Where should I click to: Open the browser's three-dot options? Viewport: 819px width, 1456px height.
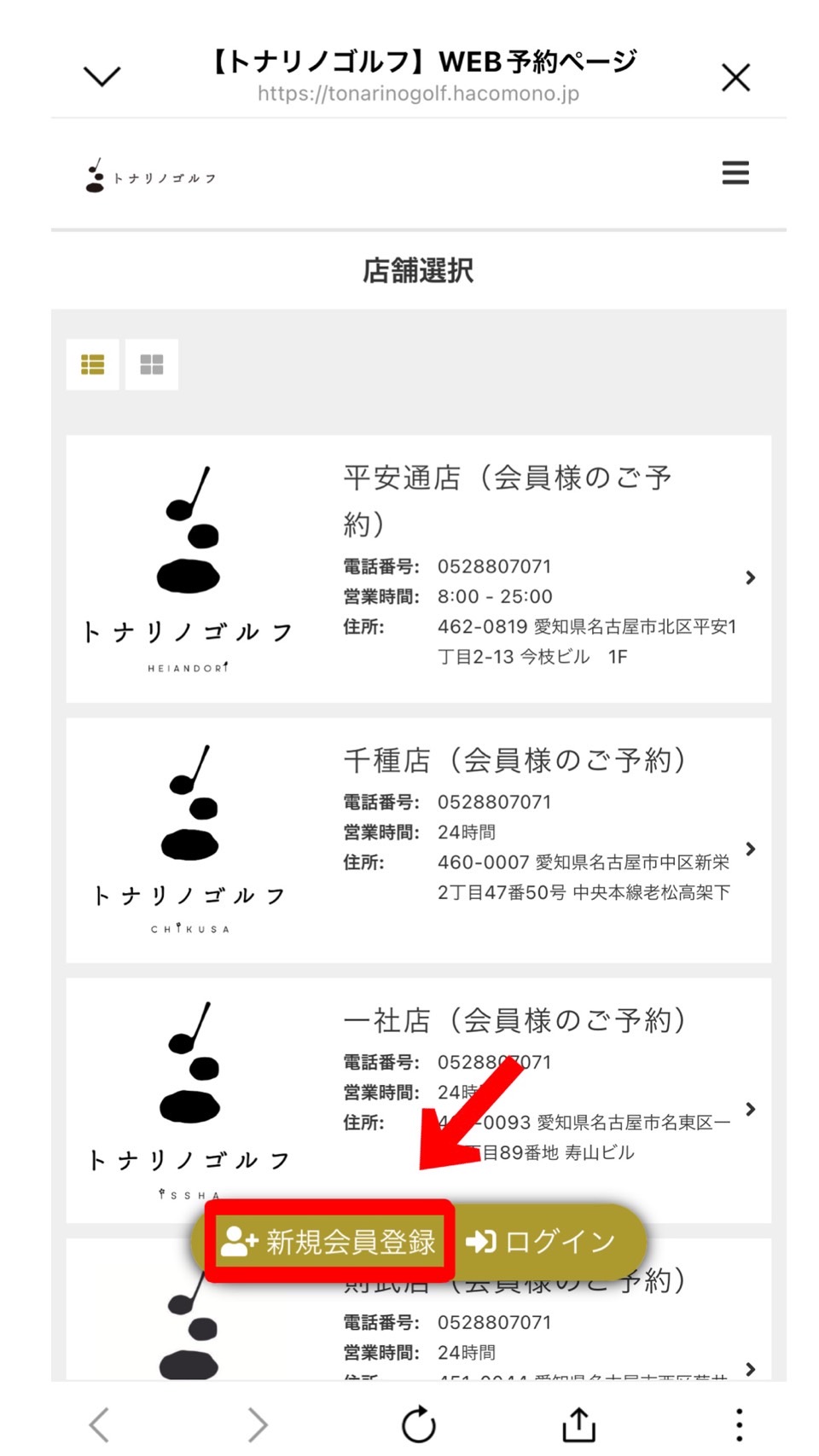pyautogui.click(x=739, y=1424)
